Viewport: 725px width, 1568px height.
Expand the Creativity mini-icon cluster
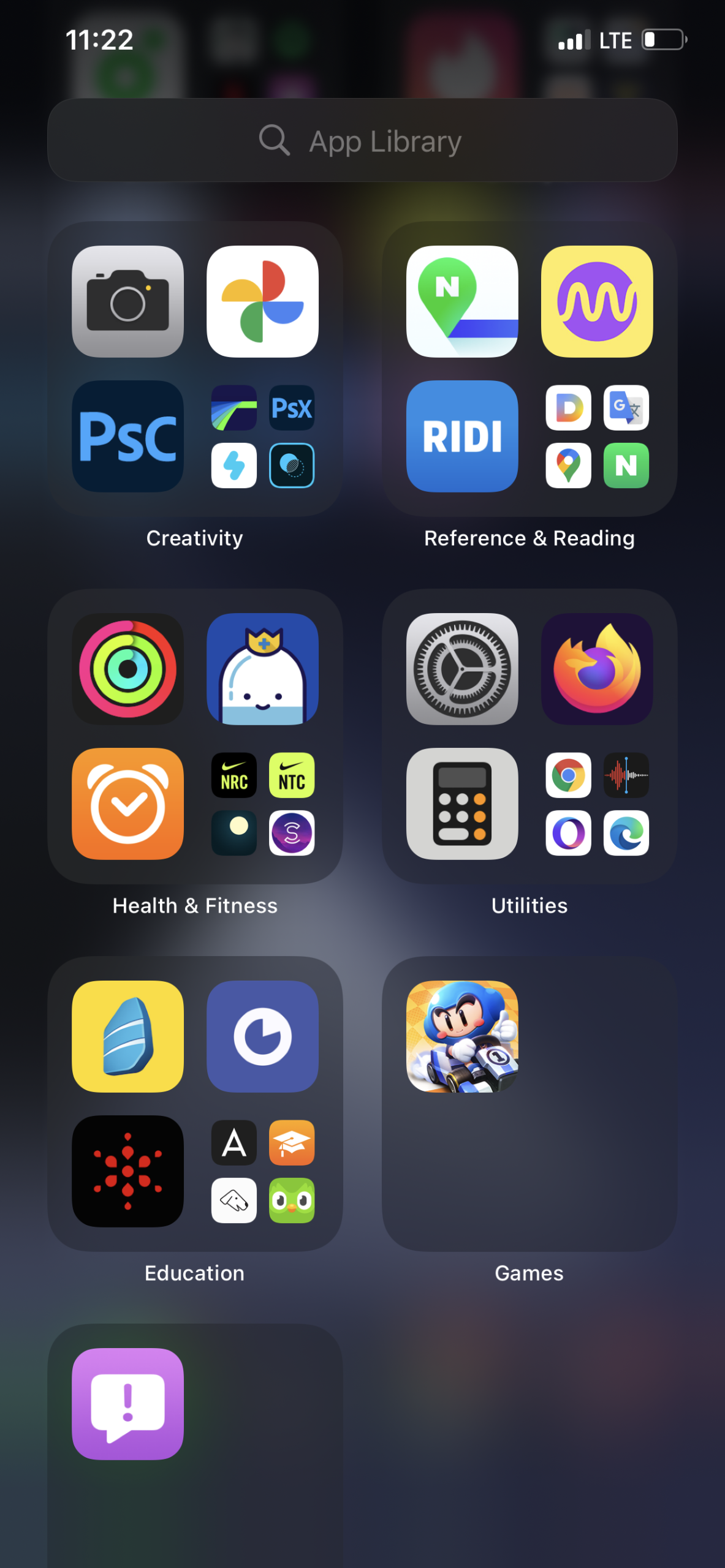(x=262, y=436)
